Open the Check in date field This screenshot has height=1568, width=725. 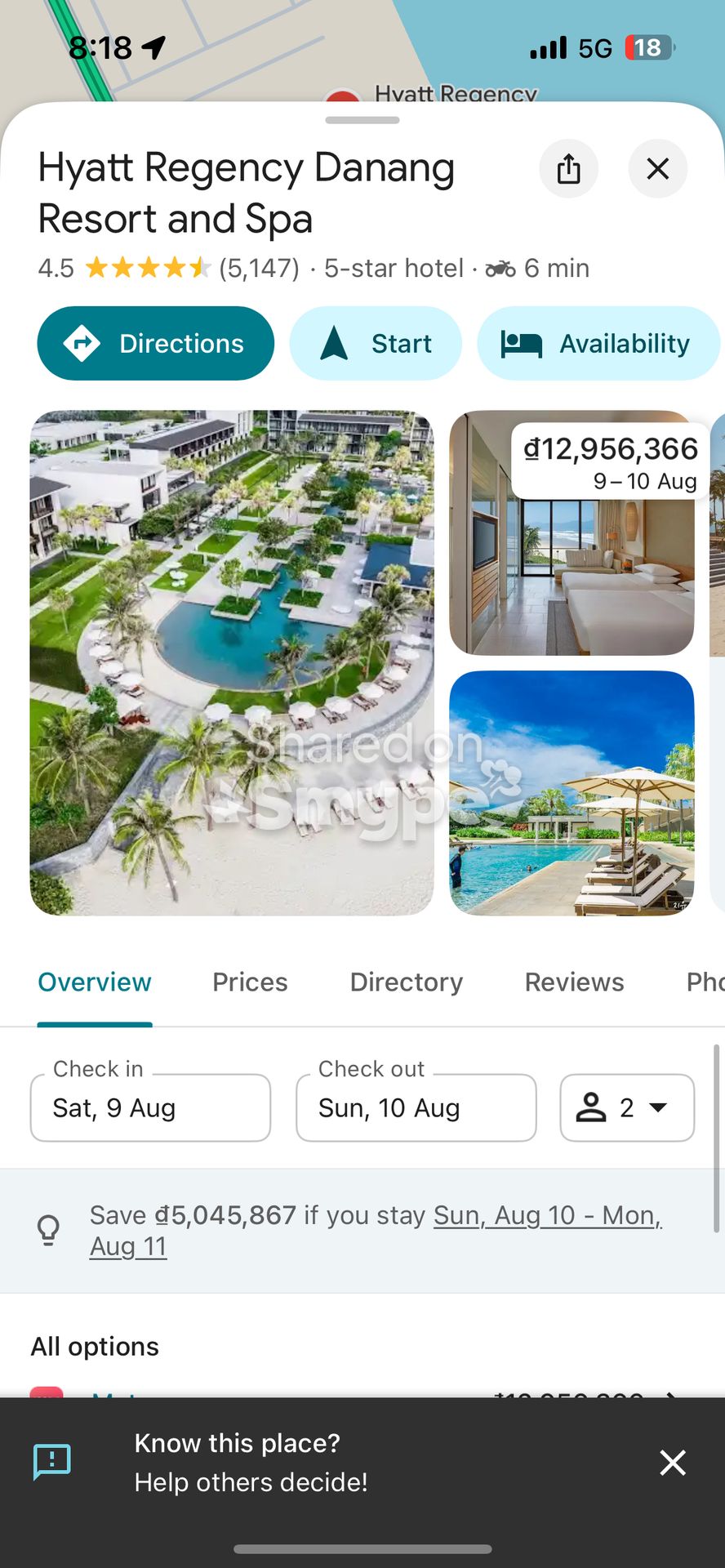point(150,1107)
